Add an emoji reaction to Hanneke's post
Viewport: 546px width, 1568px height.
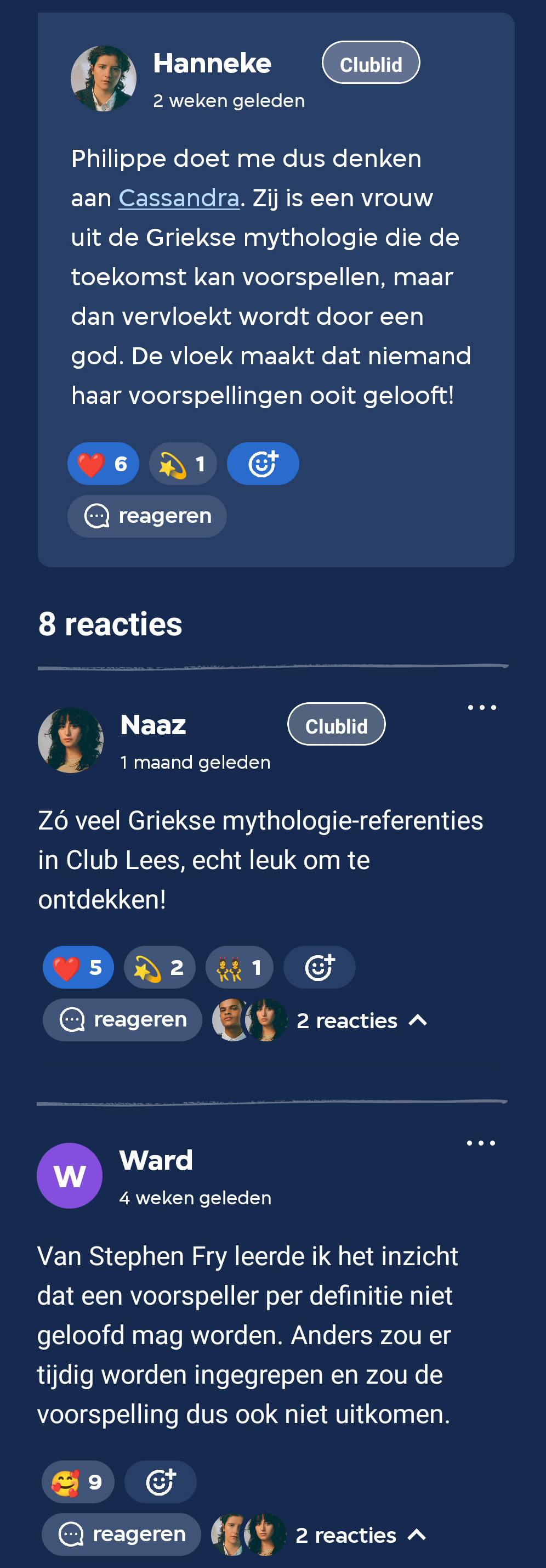[x=263, y=464]
